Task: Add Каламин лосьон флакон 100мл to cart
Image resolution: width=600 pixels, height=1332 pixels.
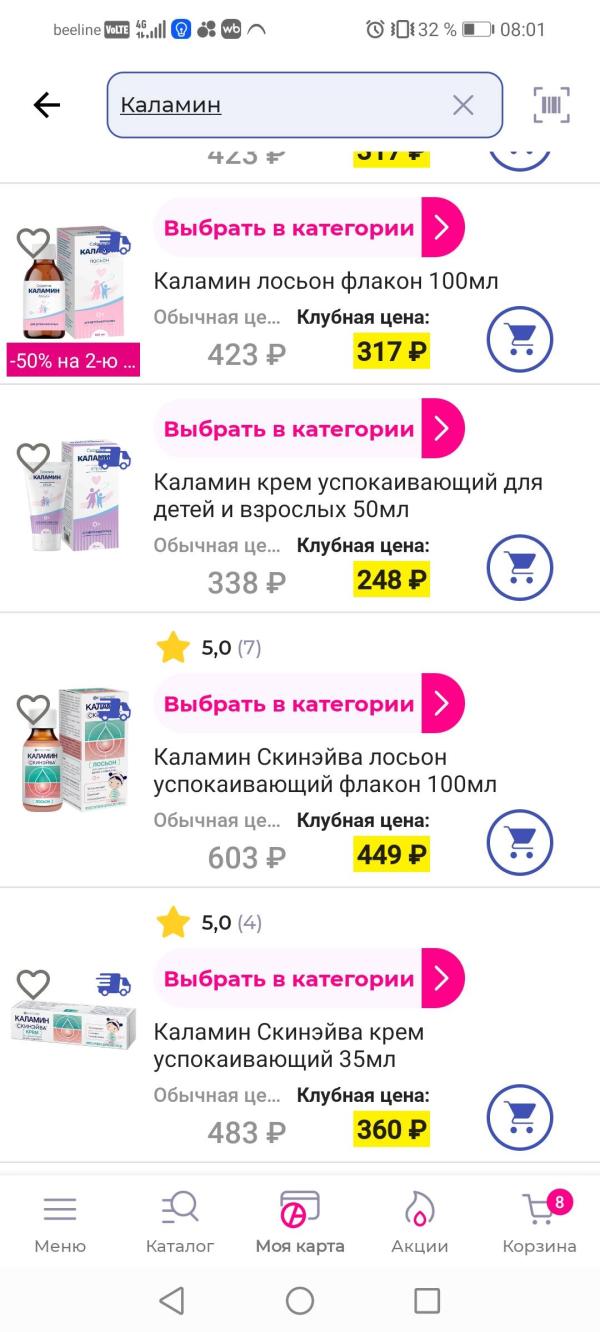Action: coord(519,340)
